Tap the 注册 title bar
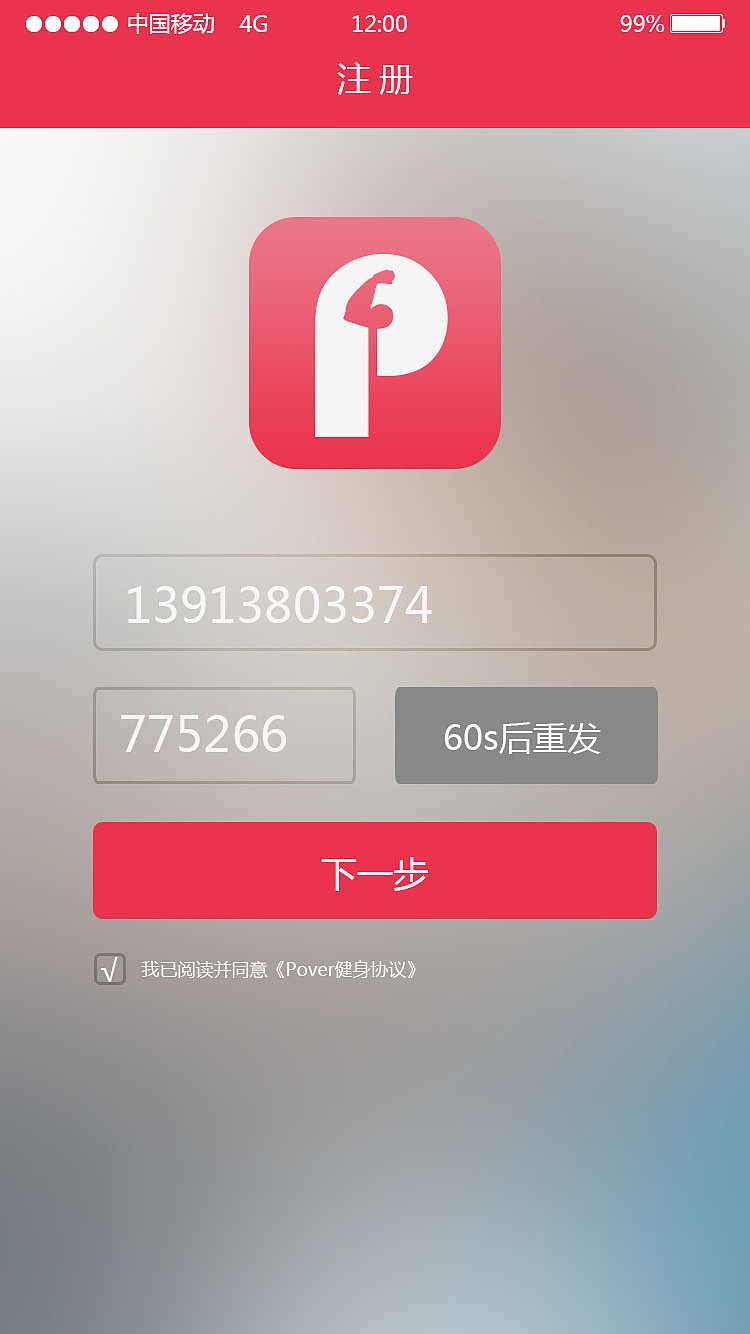This screenshot has width=750, height=1334. (x=375, y=80)
